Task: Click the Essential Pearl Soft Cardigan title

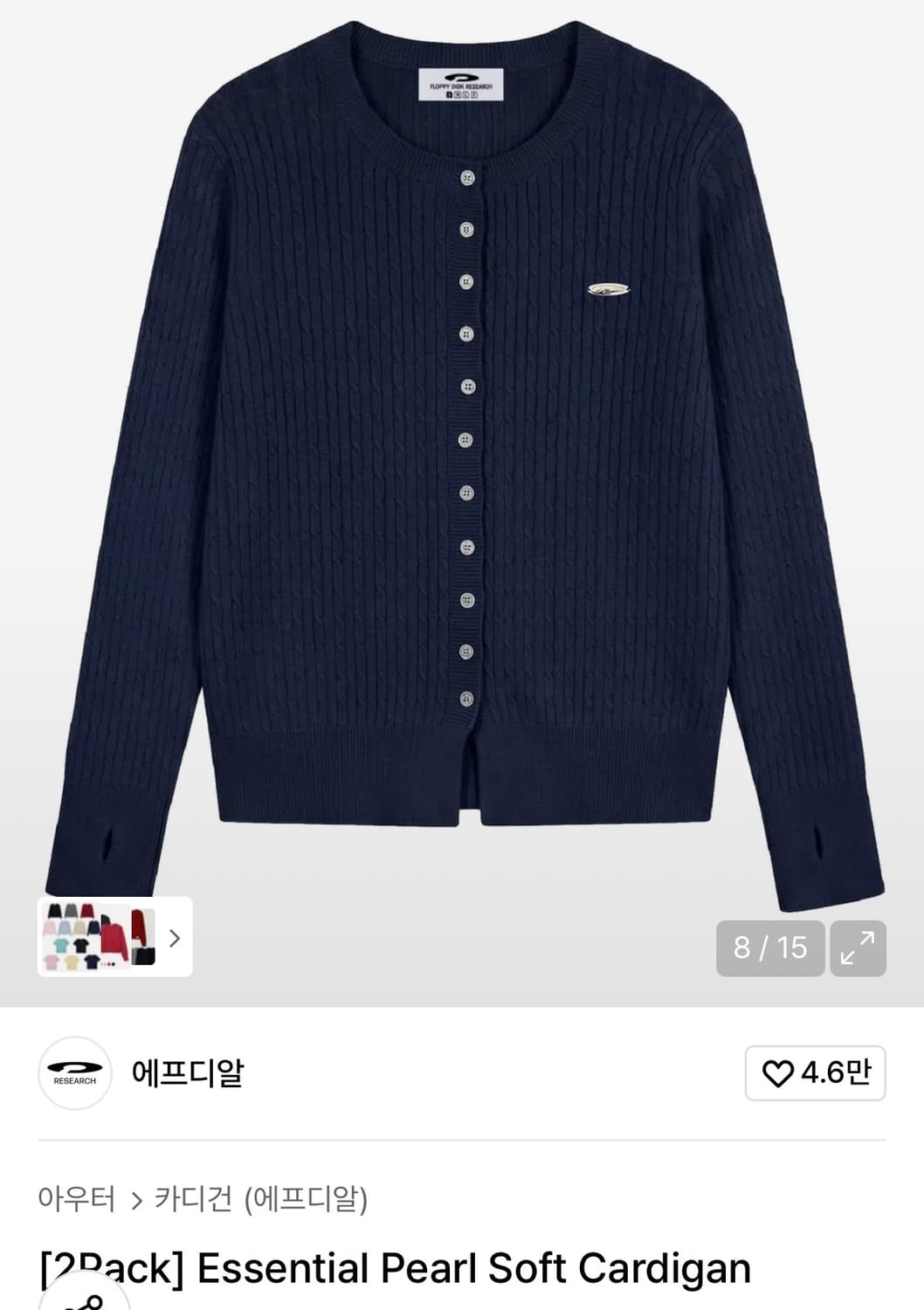Action: click(406, 1266)
